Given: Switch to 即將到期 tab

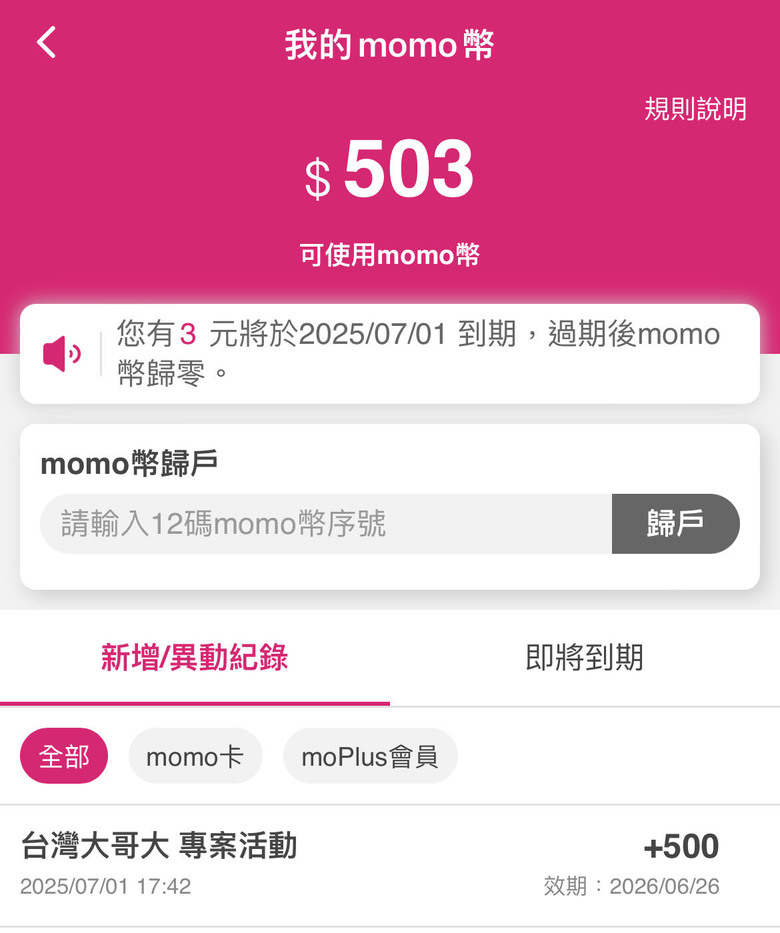Looking at the screenshot, I should (x=585, y=658).
